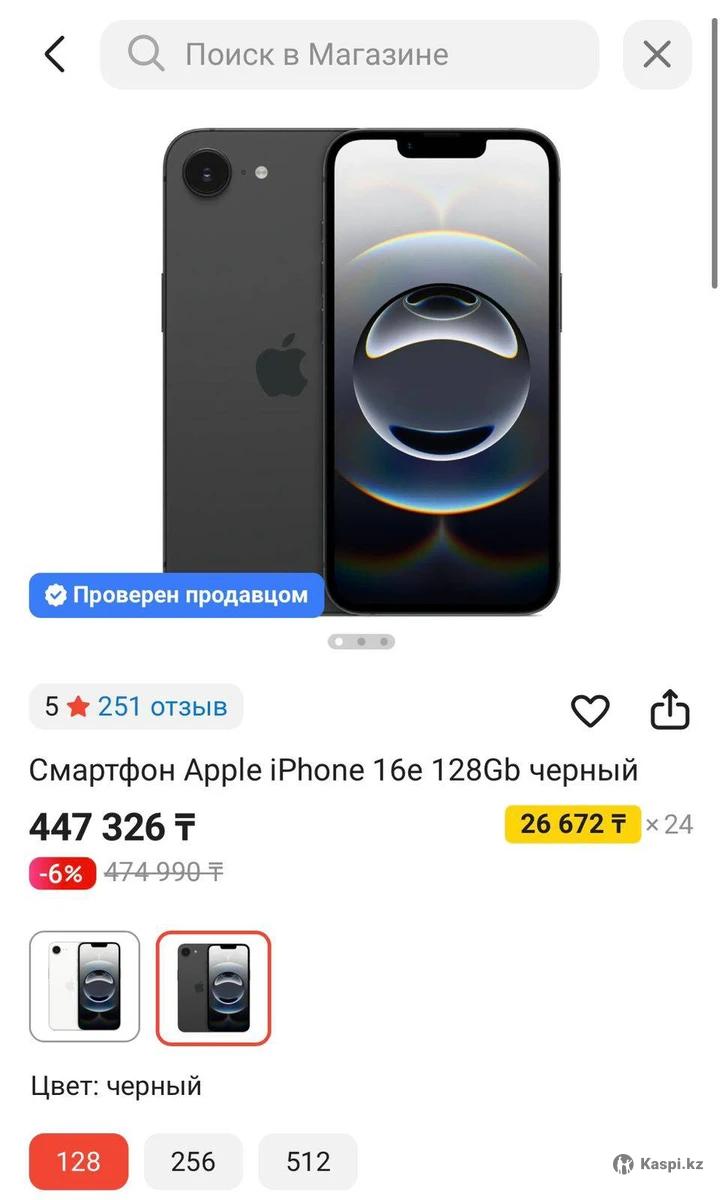The image size is (723, 1200).
Task: Open the 26 672 ₸ installment offer
Action: click(572, 824)
